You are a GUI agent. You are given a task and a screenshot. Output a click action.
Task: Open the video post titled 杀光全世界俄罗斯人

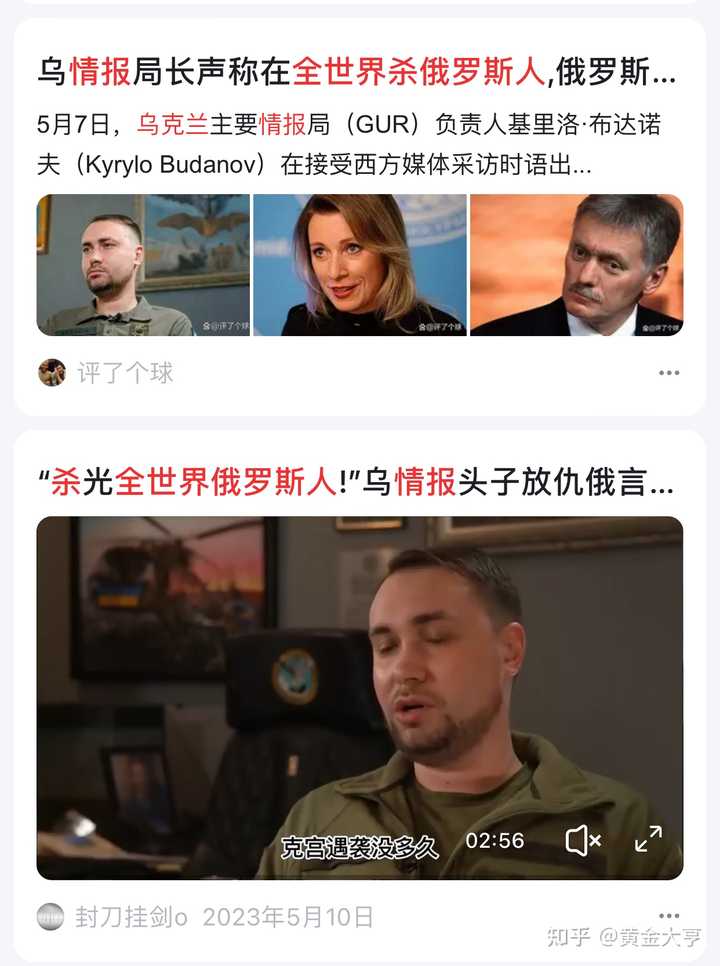[356, 485]
